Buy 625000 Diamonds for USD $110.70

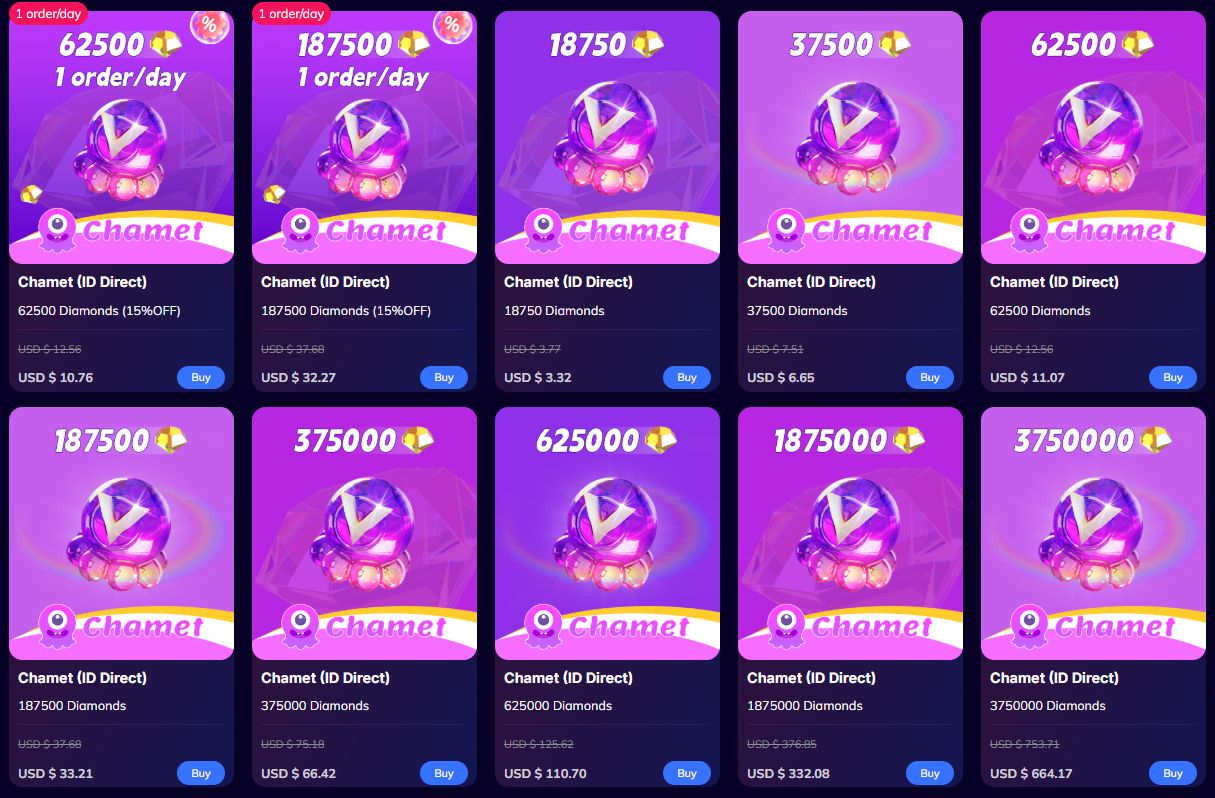coord(687,773)
